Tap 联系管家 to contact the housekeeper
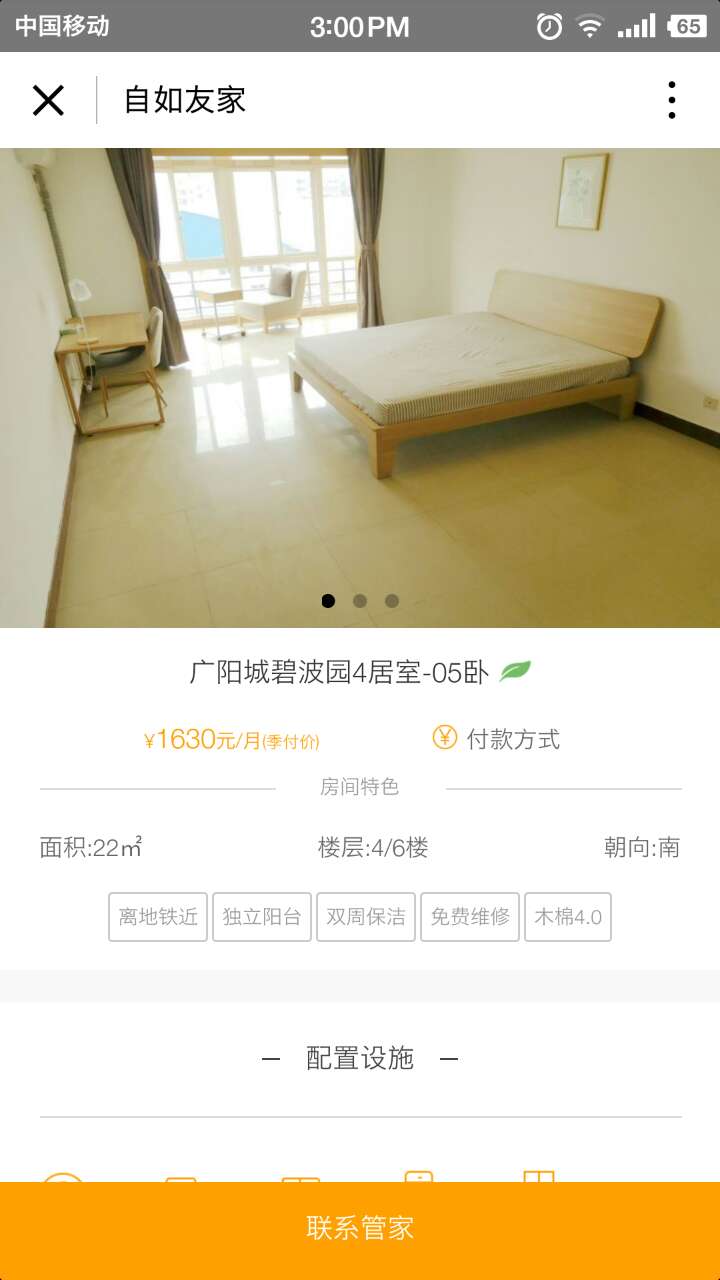 click(360, 1229)
